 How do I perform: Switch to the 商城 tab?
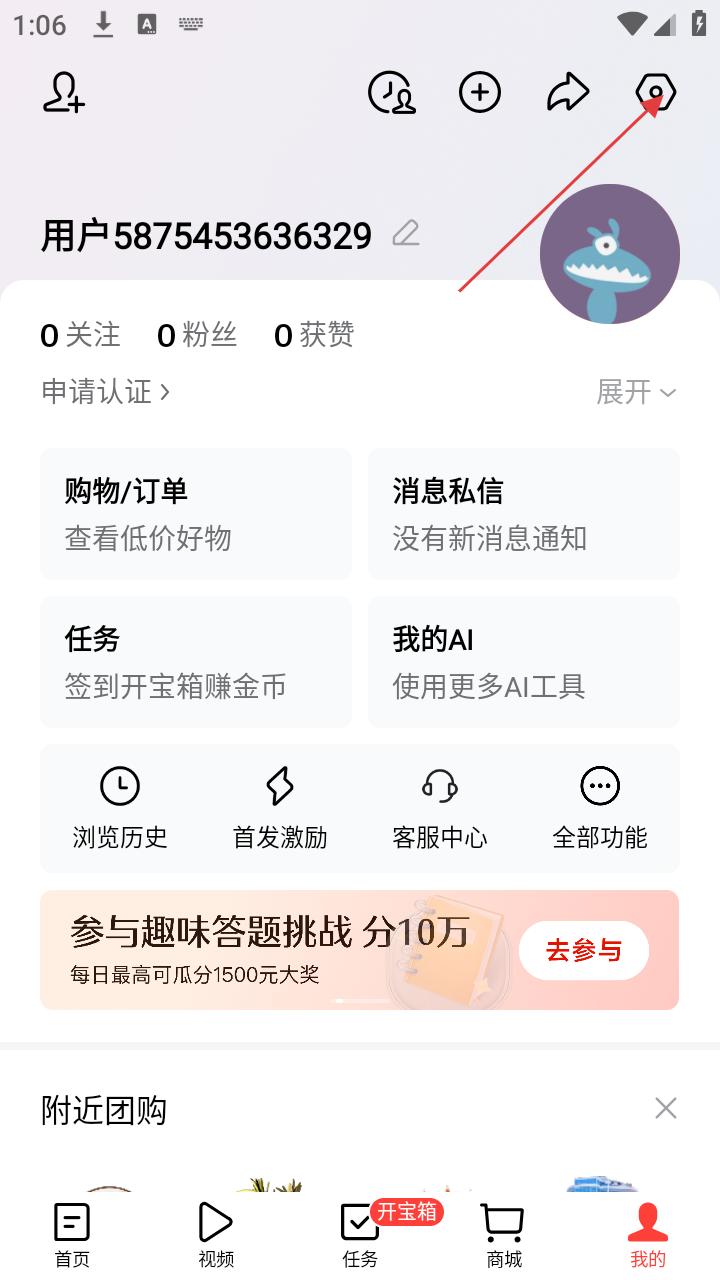pyautogui.click(x=504, y=1235)
